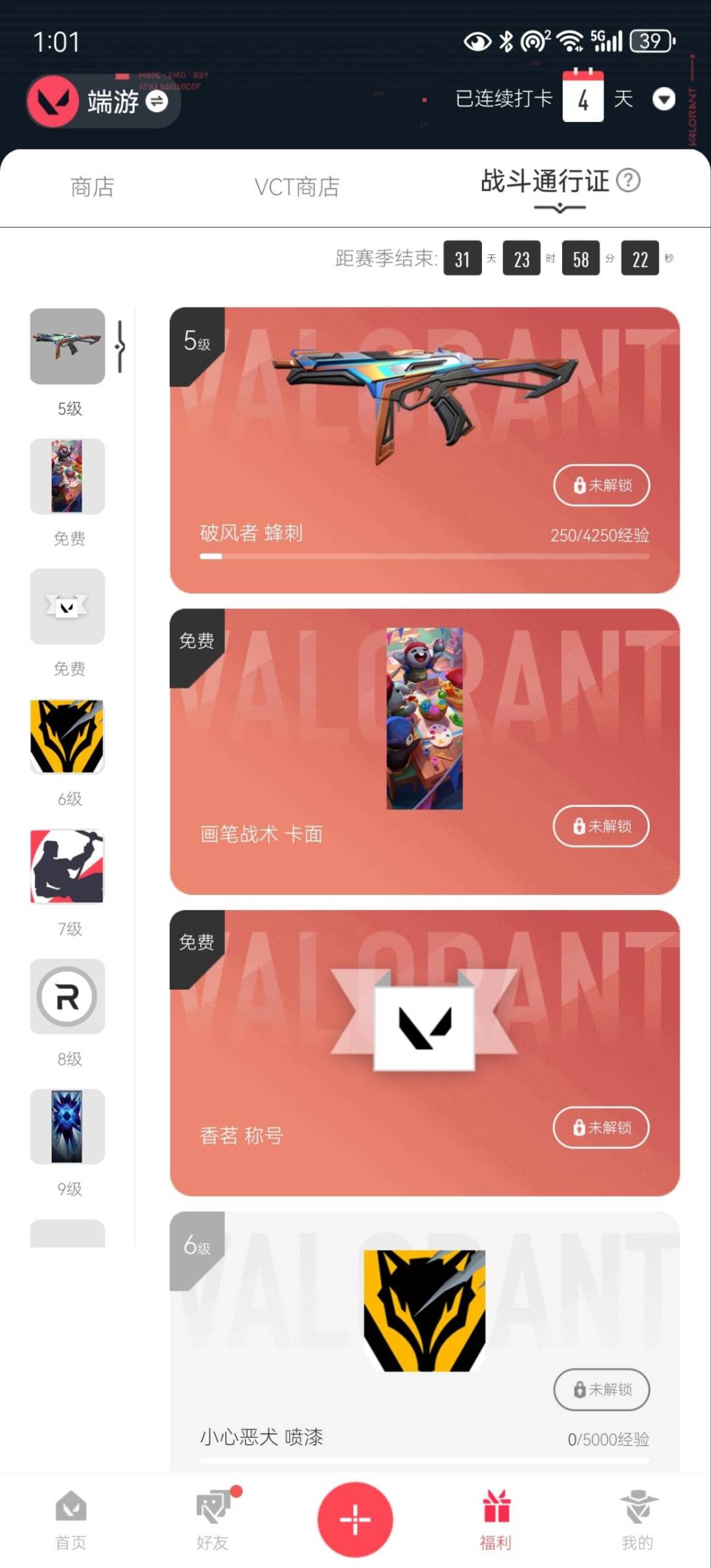Screen dimensions: 711x1568
Task: Expand the check-in streak dropdown arrow
Action: 663,99
